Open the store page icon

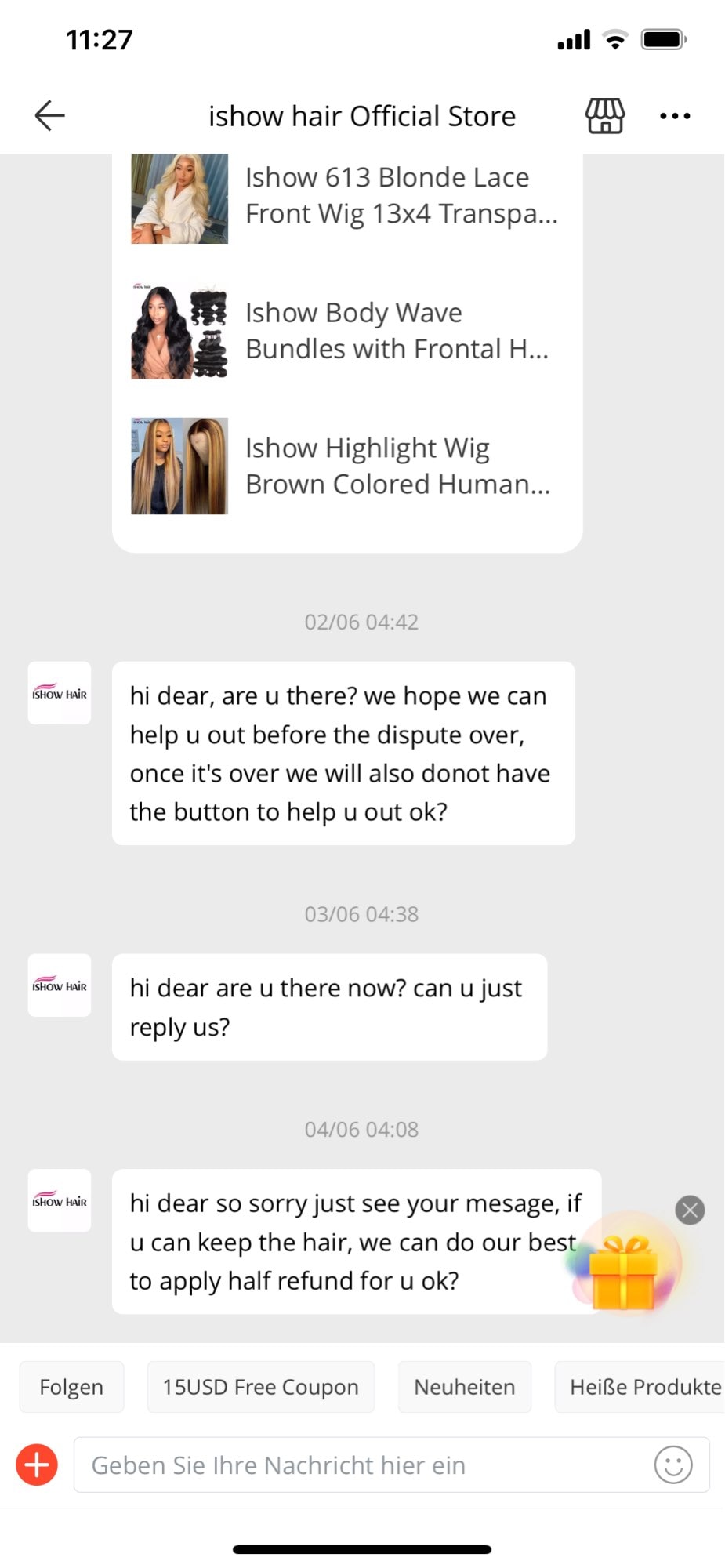605,116
